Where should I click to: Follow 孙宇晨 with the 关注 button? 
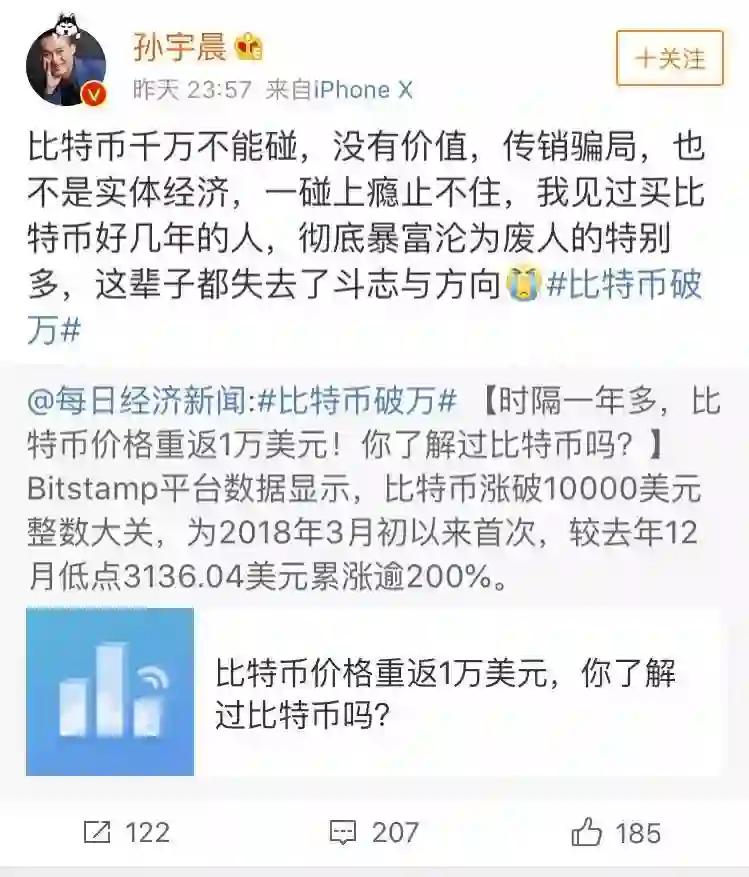click(669, 59)
